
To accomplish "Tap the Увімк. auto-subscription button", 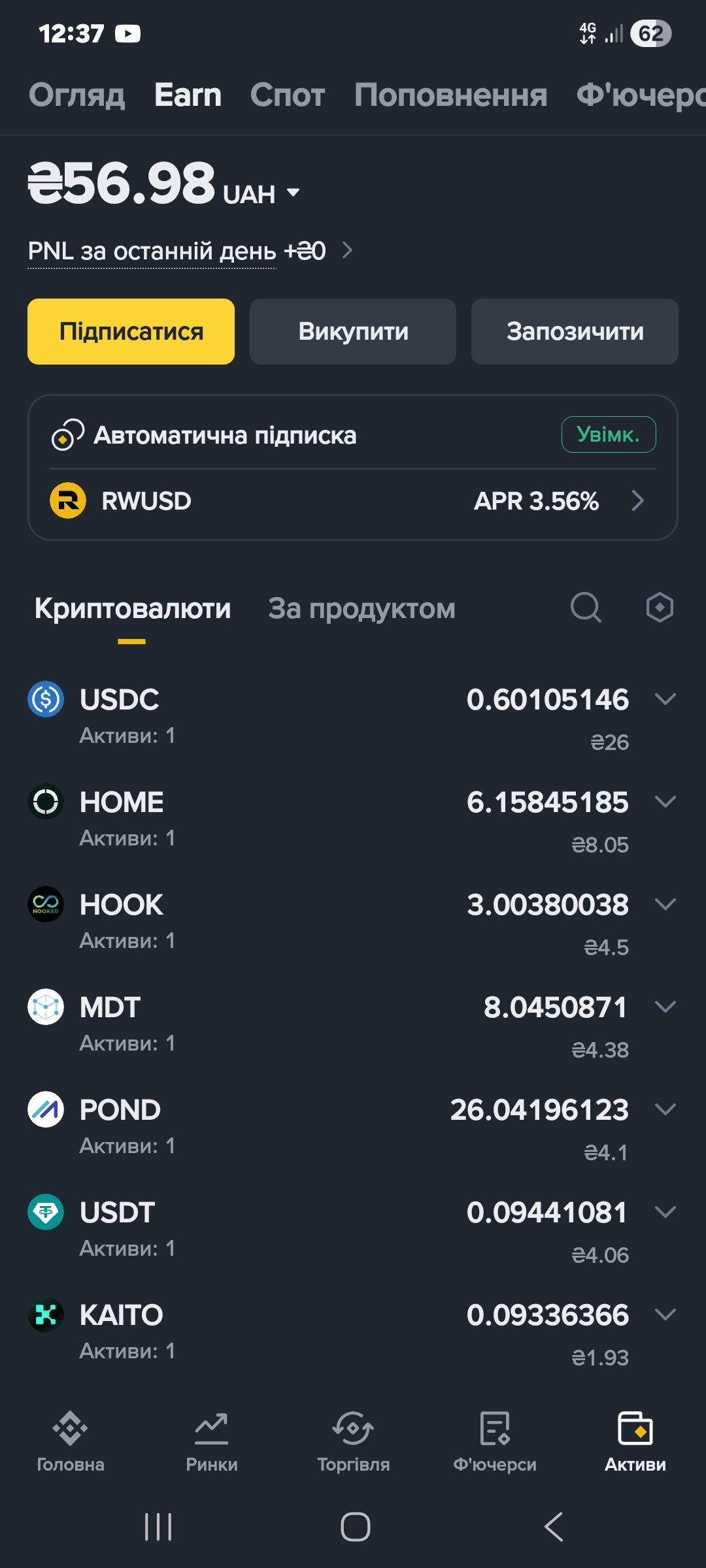I will tap(608, 434).
